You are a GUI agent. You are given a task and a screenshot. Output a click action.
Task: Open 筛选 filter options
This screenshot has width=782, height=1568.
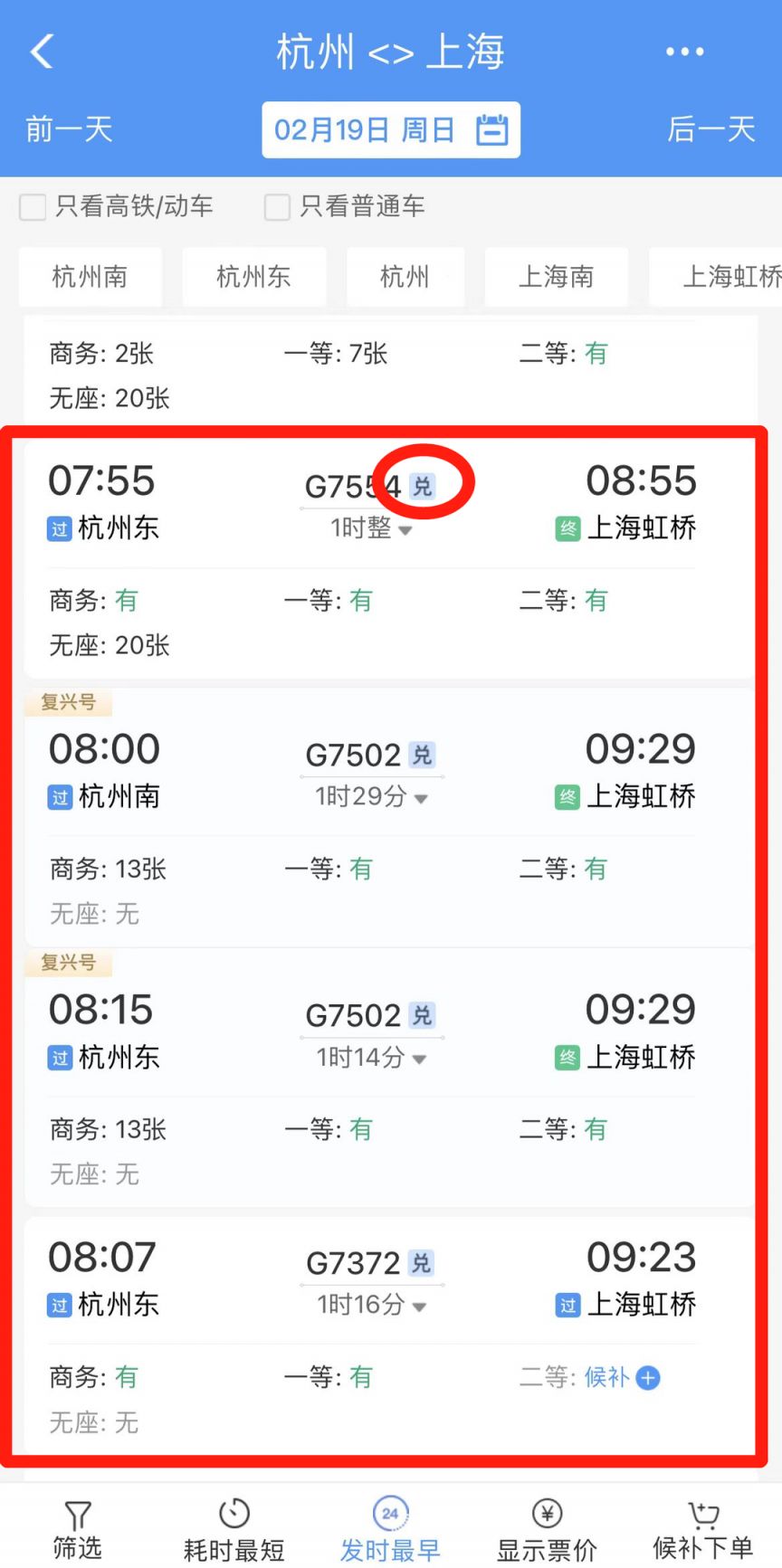[x=77, y=1529]
